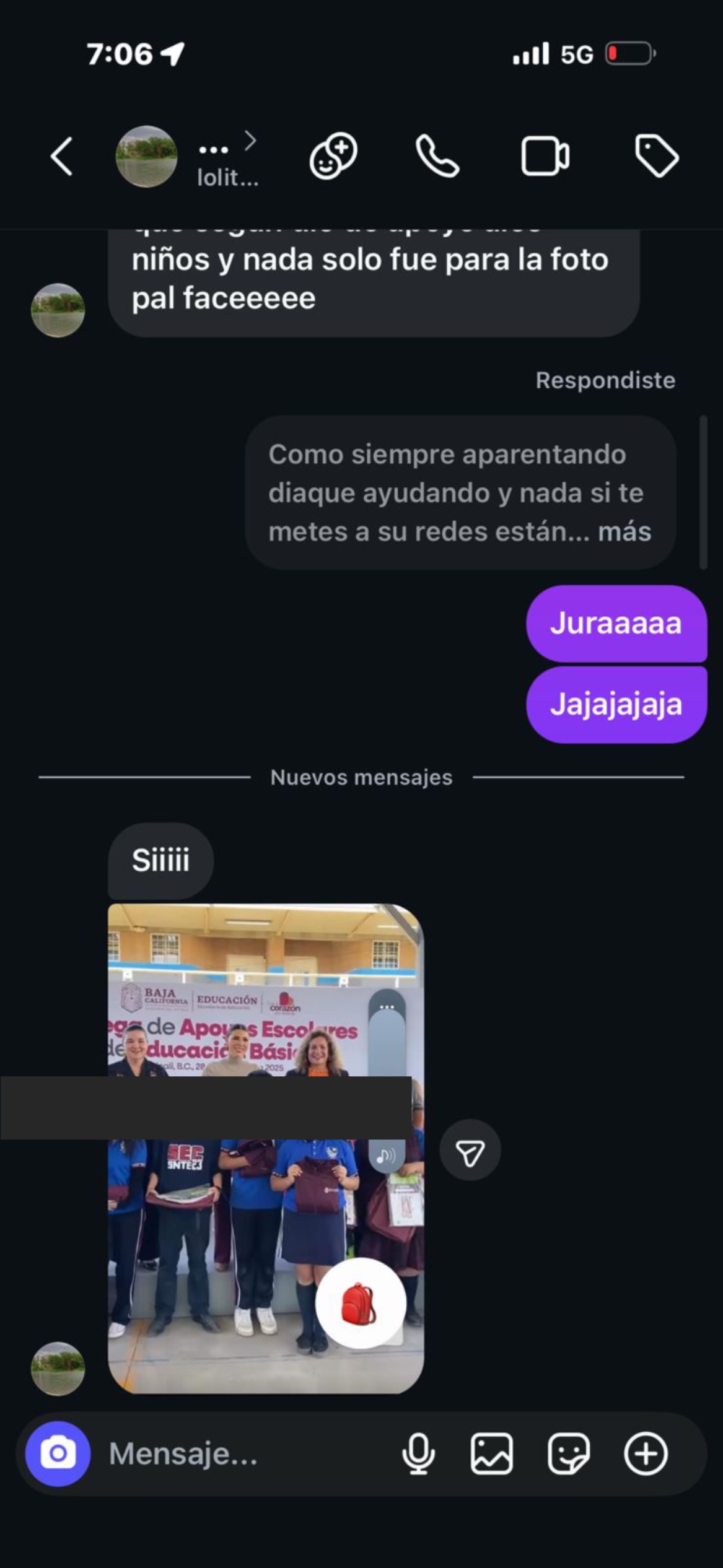Attach a photo from the gallery
Screen dimensions: 723x1568
tap(492, 1453)
